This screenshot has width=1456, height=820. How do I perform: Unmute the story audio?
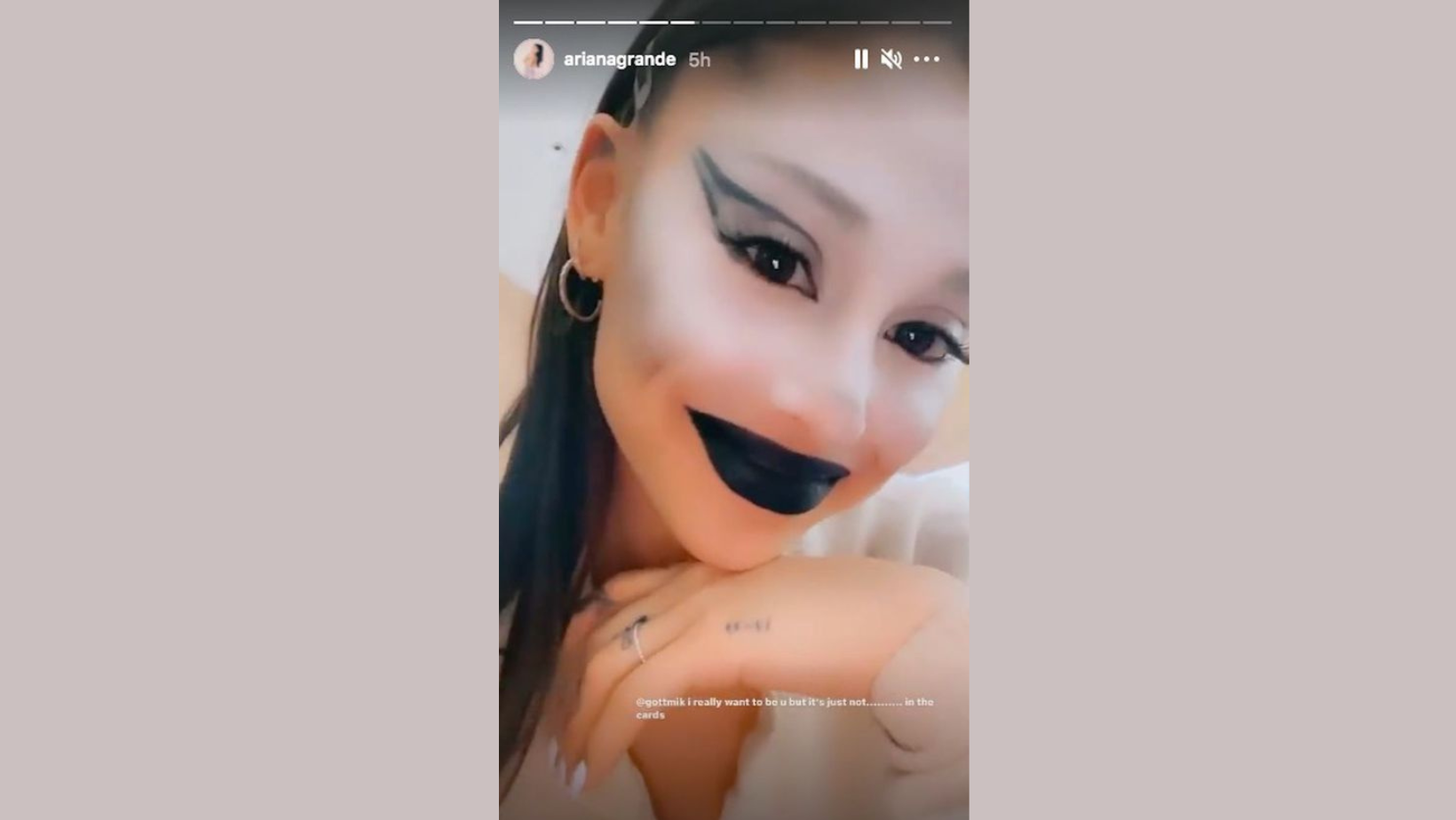[x=890, y=59]
